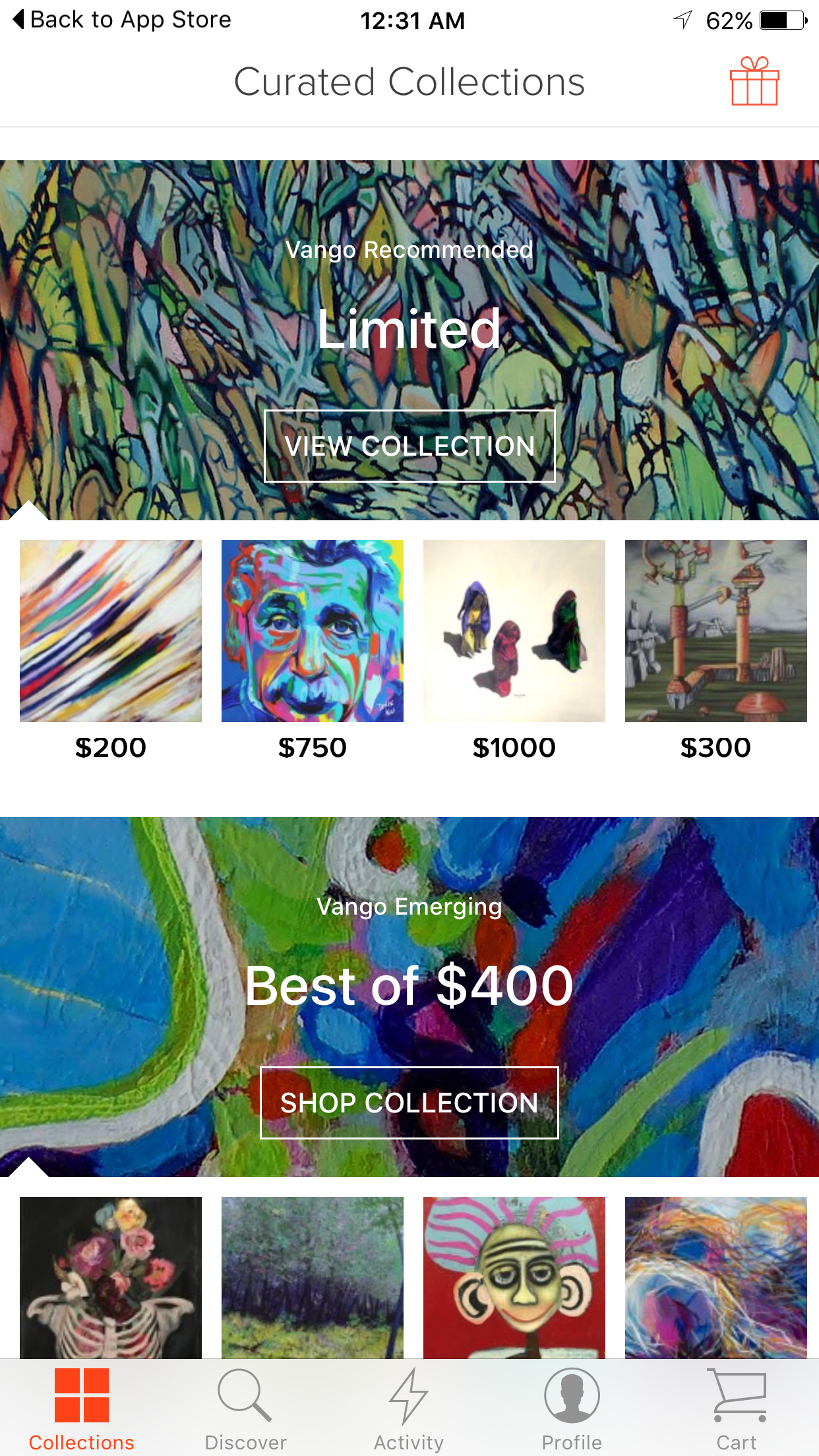
Task: View the striped face painting on red
Action: [x=514, y=1277]
